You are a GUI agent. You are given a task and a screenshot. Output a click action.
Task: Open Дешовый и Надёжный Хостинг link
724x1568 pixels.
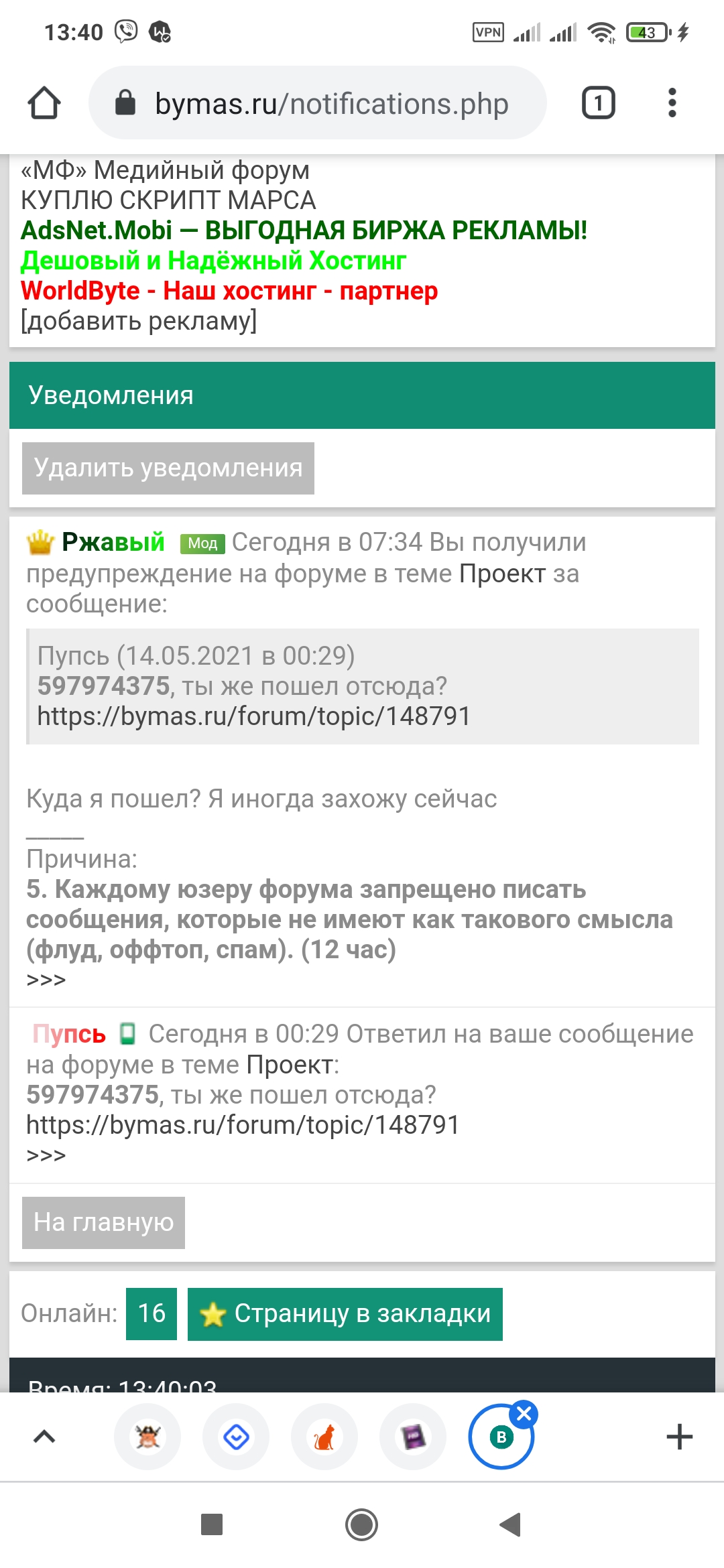pos(213,261)
